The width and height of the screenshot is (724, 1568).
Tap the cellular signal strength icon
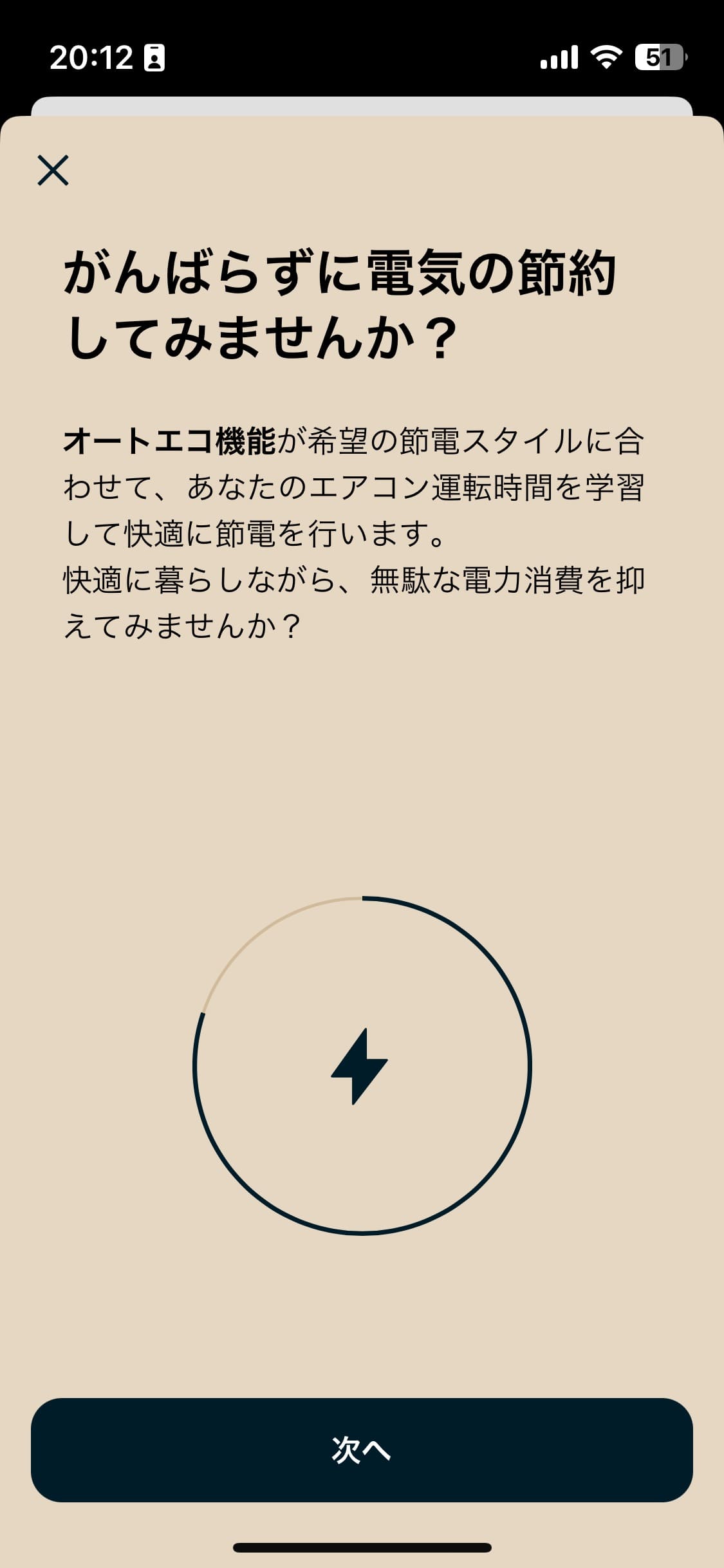[559, 59]
